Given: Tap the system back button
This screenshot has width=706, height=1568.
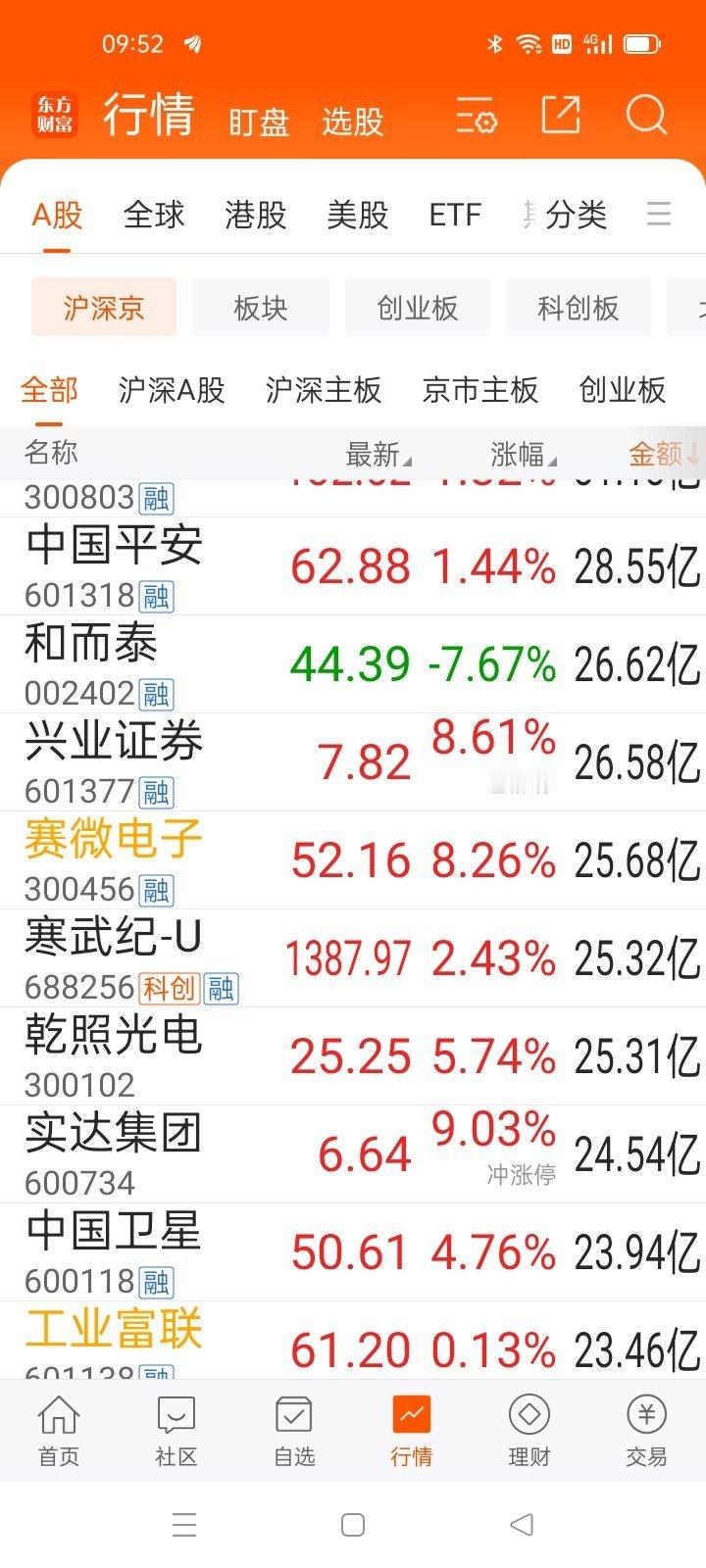Looking at the screenshot, I should pyautogui.click(x=522, y=1525).
